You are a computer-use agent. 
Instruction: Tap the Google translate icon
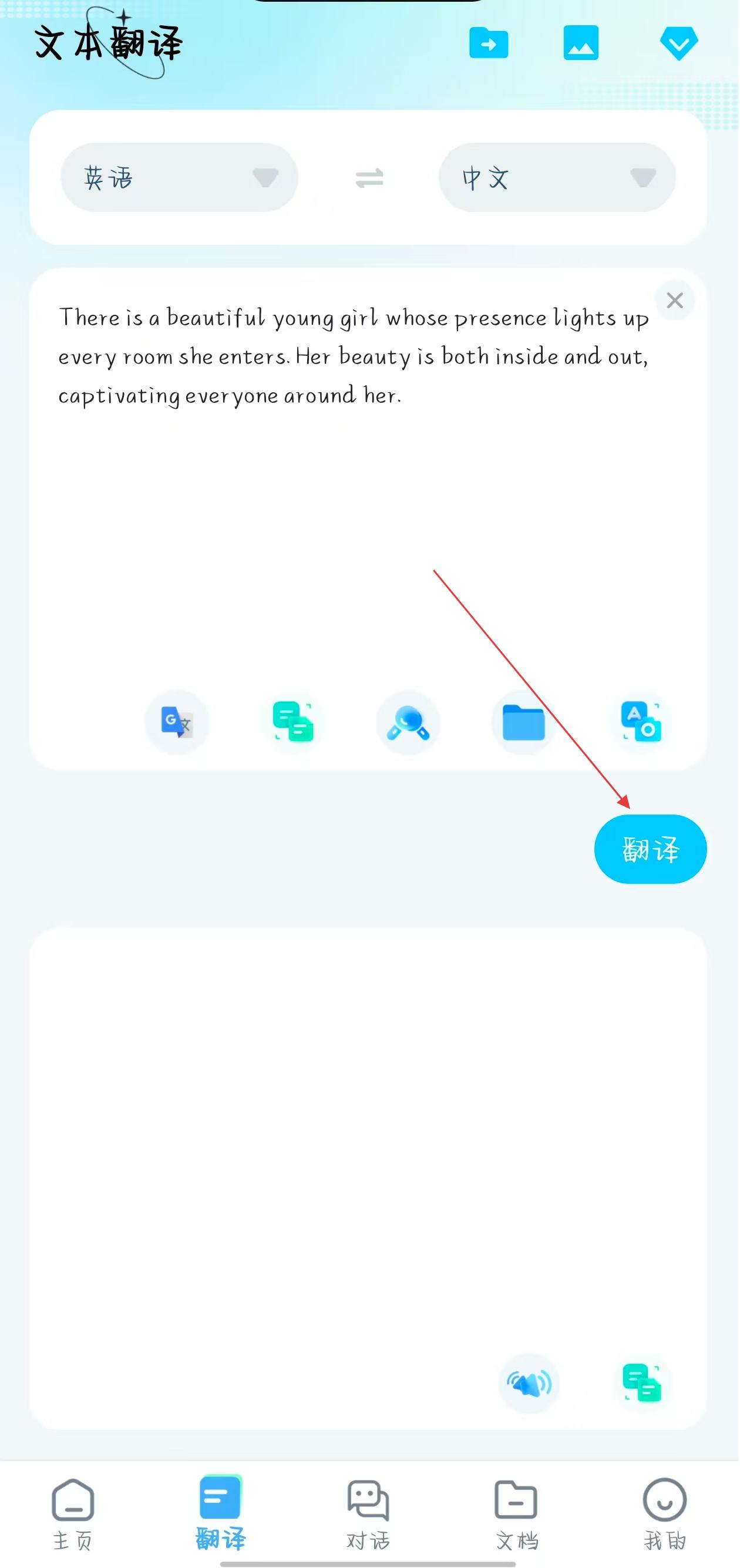[x=177, y=722]
